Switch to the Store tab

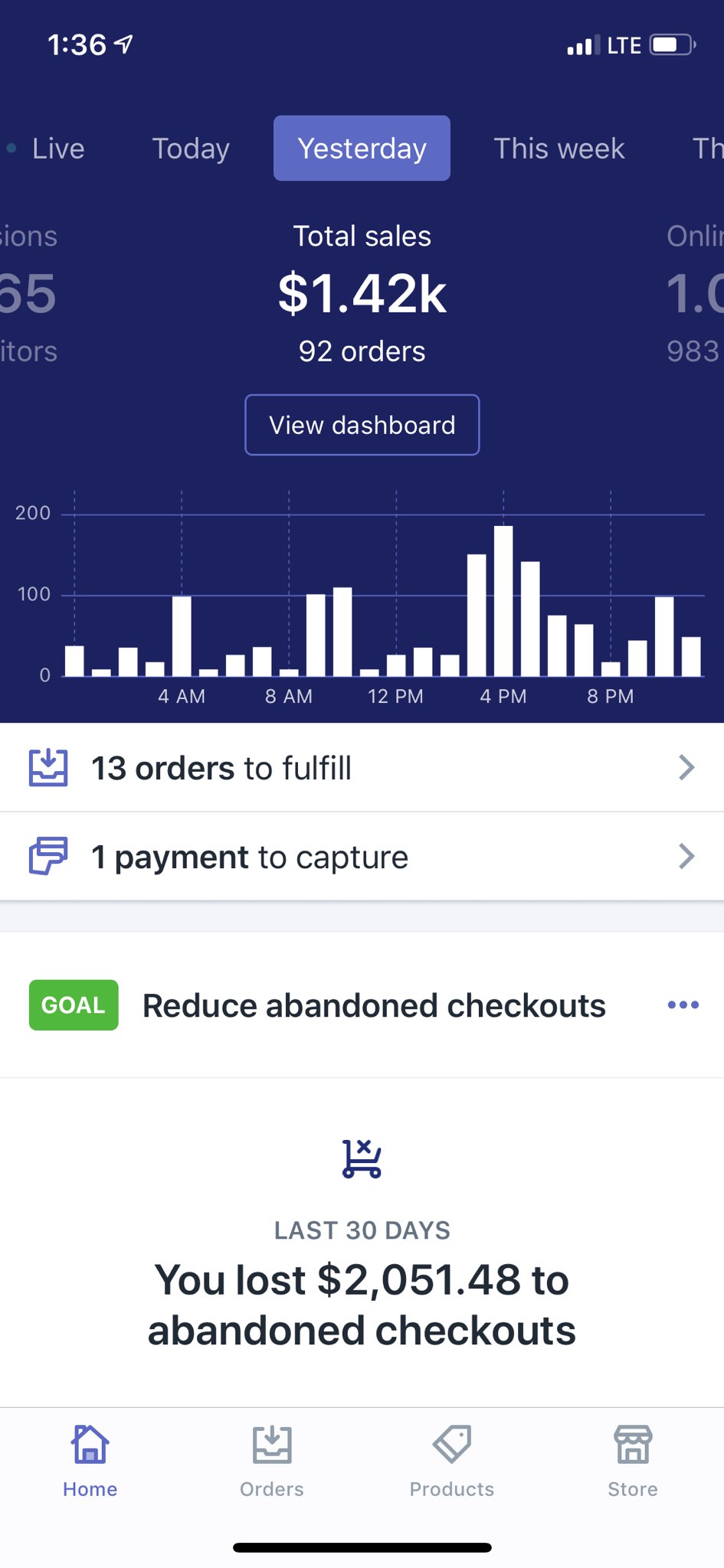click(633, 1462)
